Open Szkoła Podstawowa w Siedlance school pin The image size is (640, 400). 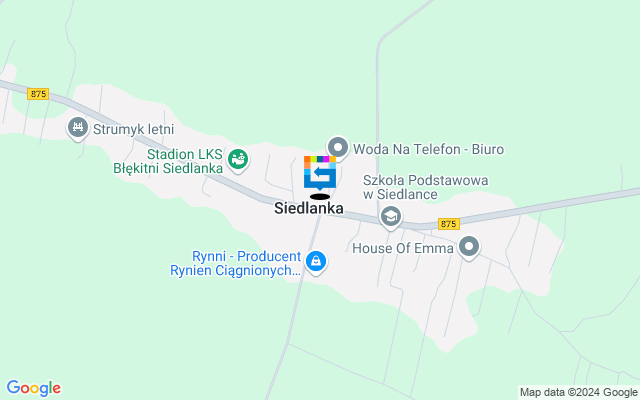click(x=390, y=215)
